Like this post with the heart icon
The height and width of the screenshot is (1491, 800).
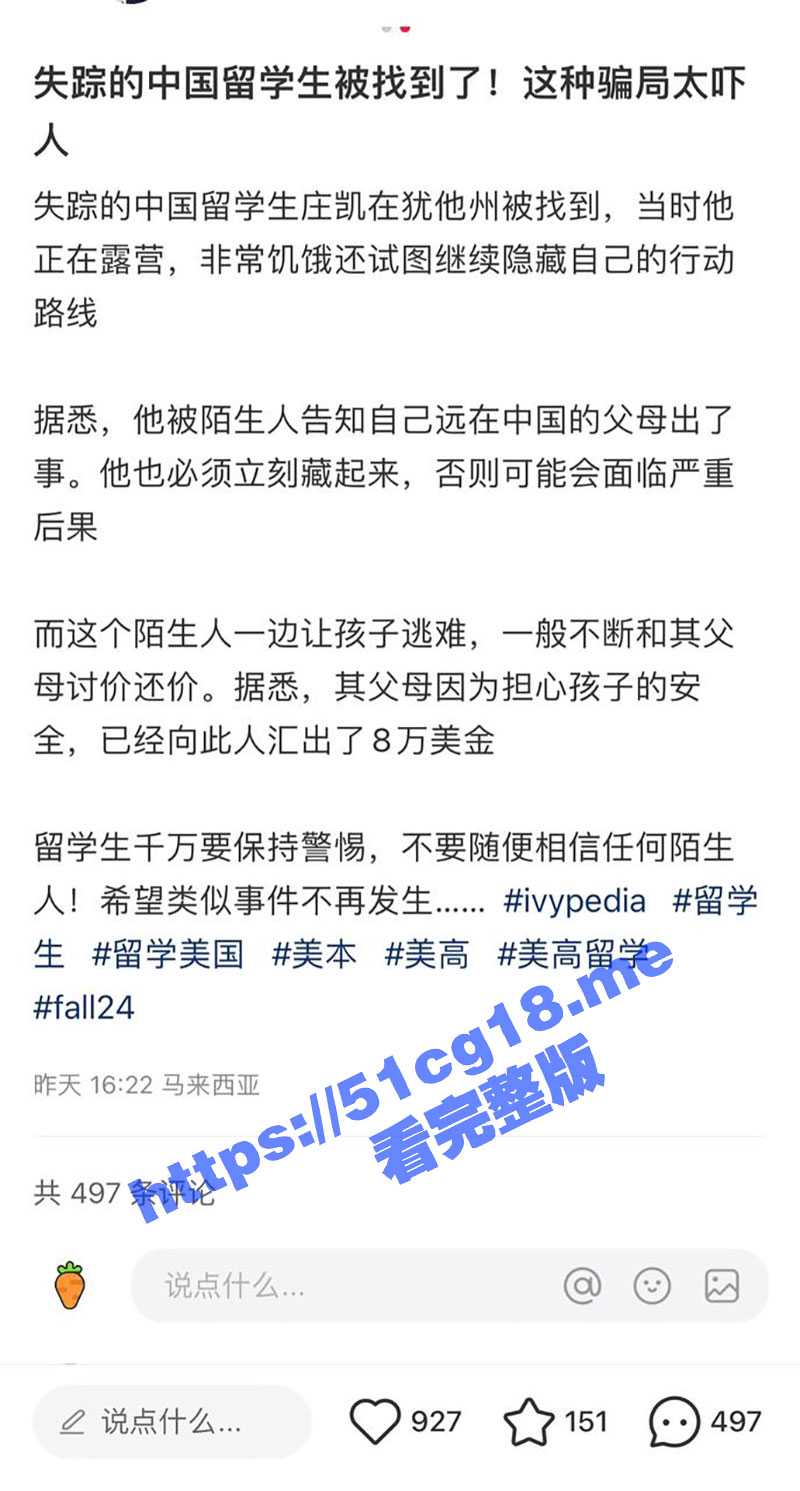[375, 1421]
